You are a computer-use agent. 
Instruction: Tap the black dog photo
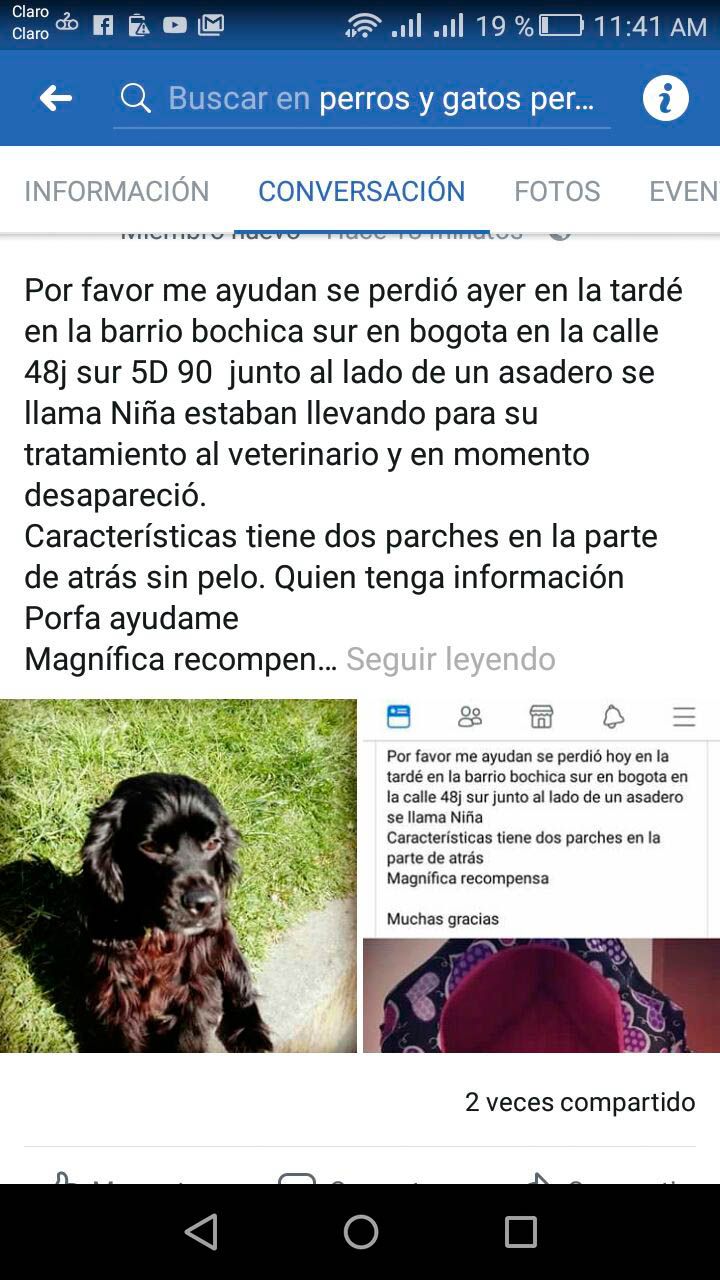pos(178,875)
